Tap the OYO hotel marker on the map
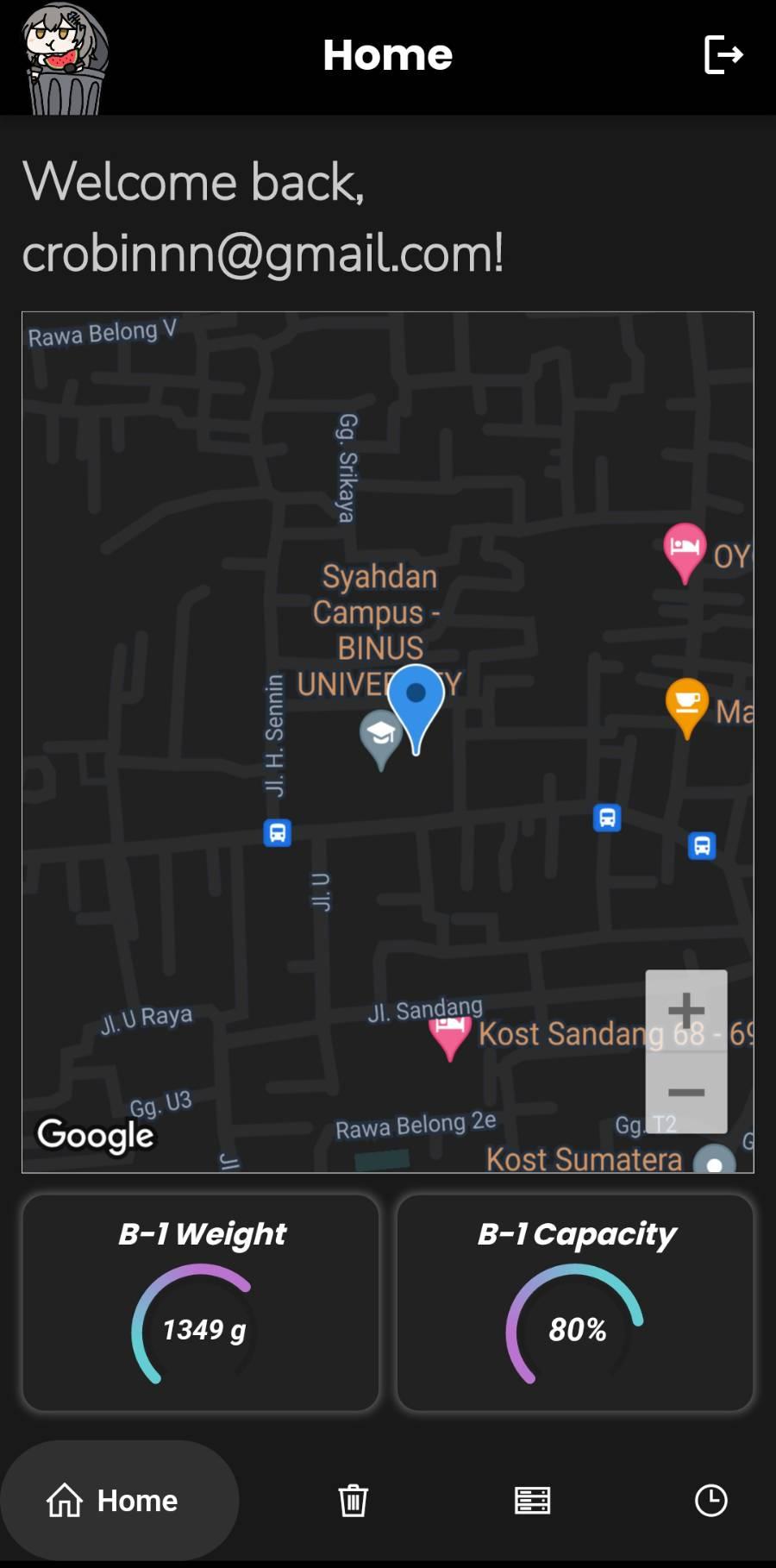The width and height of the screenshot is (776, 1568). (x=685, y=548)
